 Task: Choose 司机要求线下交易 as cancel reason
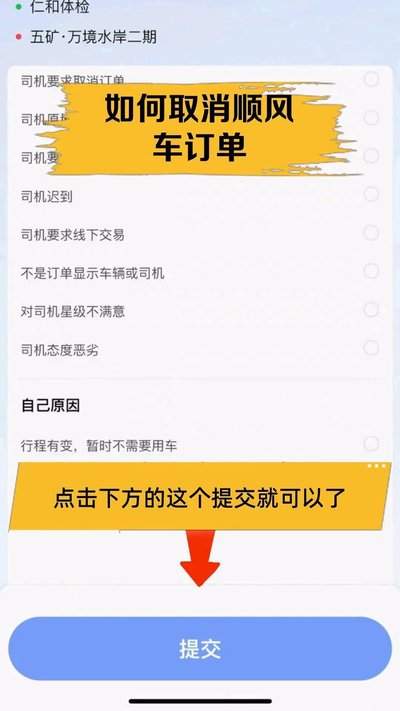click(x=200, y=235)
